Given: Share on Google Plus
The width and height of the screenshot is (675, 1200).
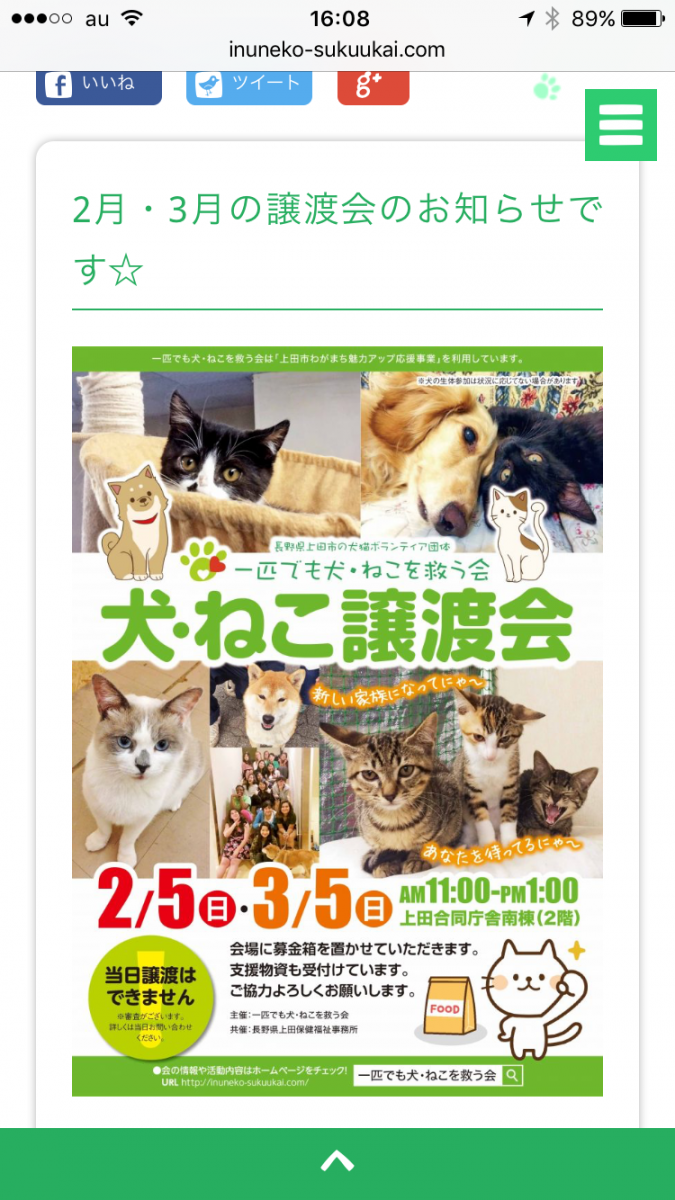Looking at the screenshot, I should pos(372,86).
